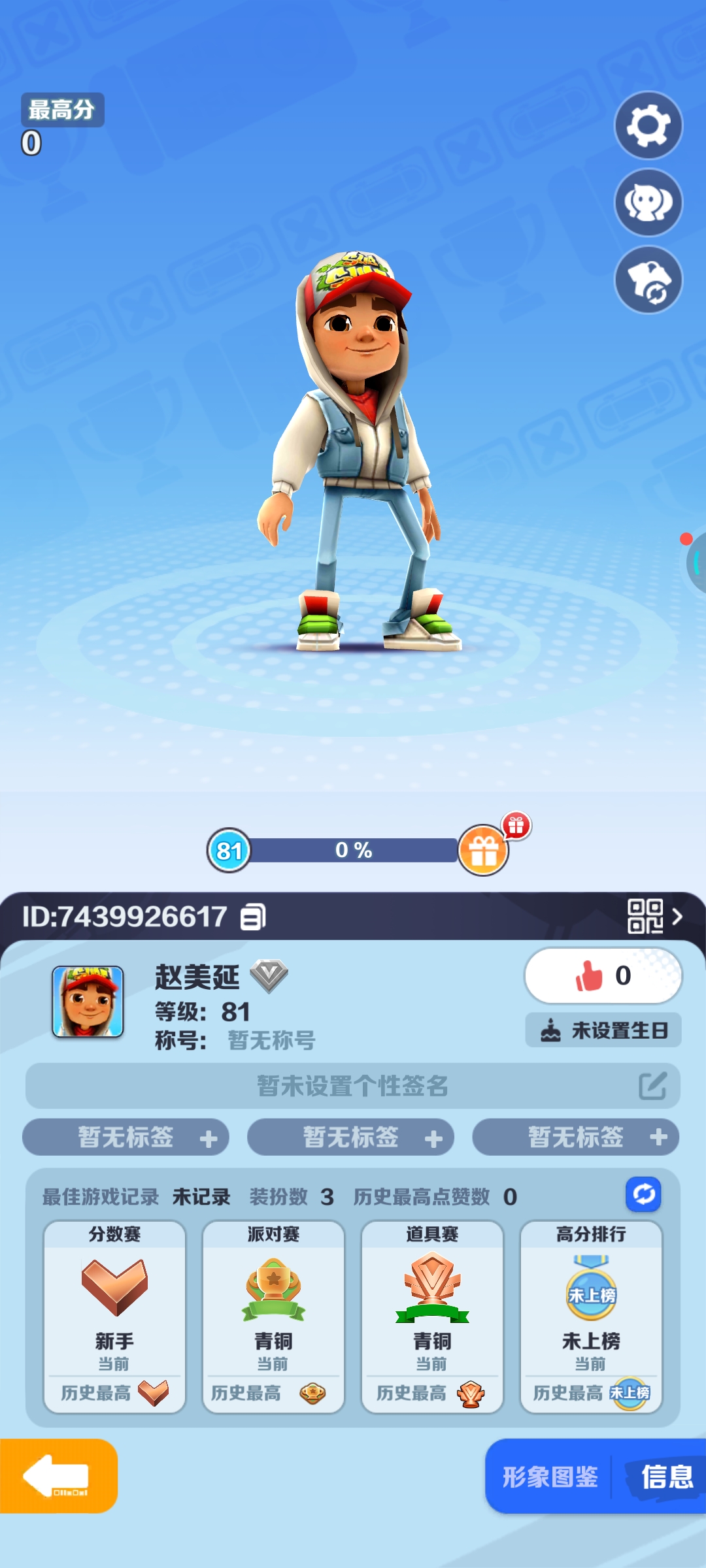Viewport: 706px width, 1568px height.
Task: Edit the personal signature 暂未设置个性签名
Action: (652, 1086)
